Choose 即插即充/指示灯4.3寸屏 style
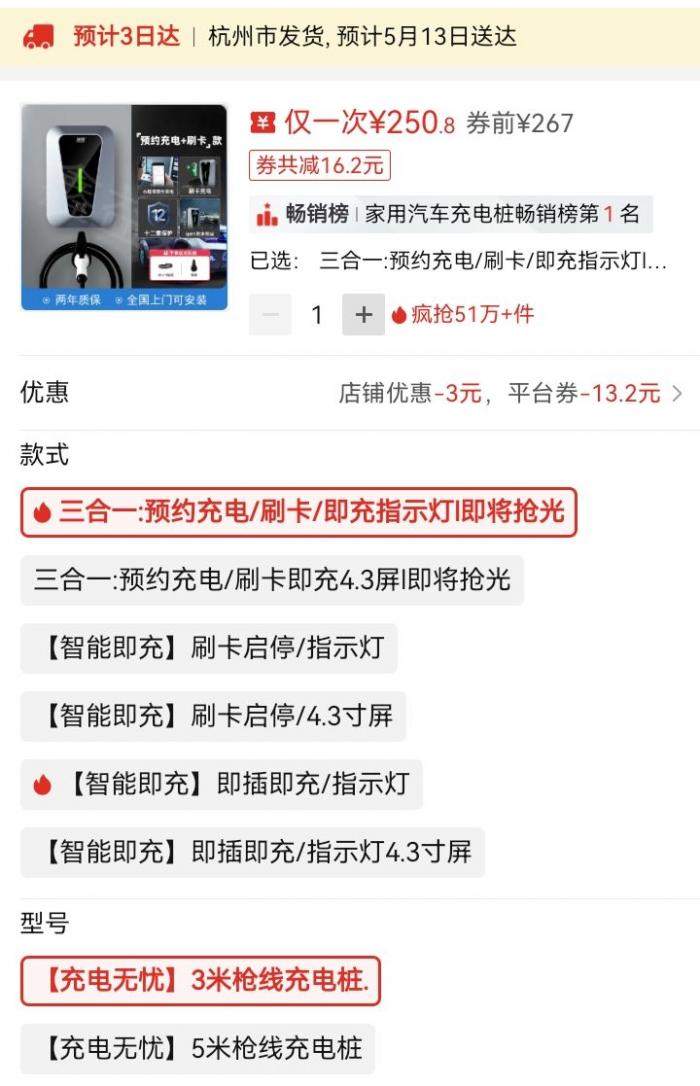Screen dimensions: 700x1086 pyautogui.click(x=252, y=852)
